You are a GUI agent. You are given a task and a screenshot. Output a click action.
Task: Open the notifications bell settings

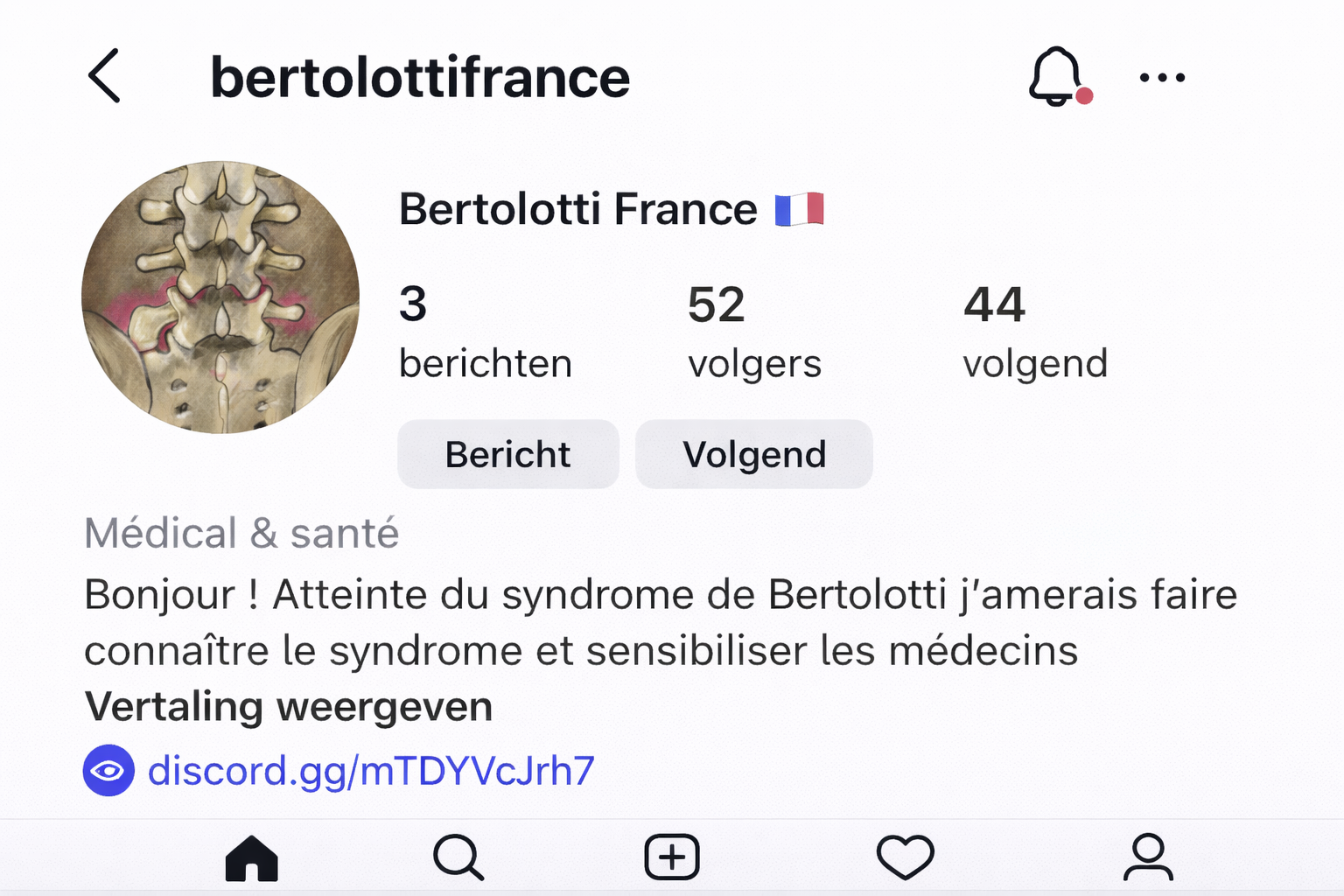1056,76
